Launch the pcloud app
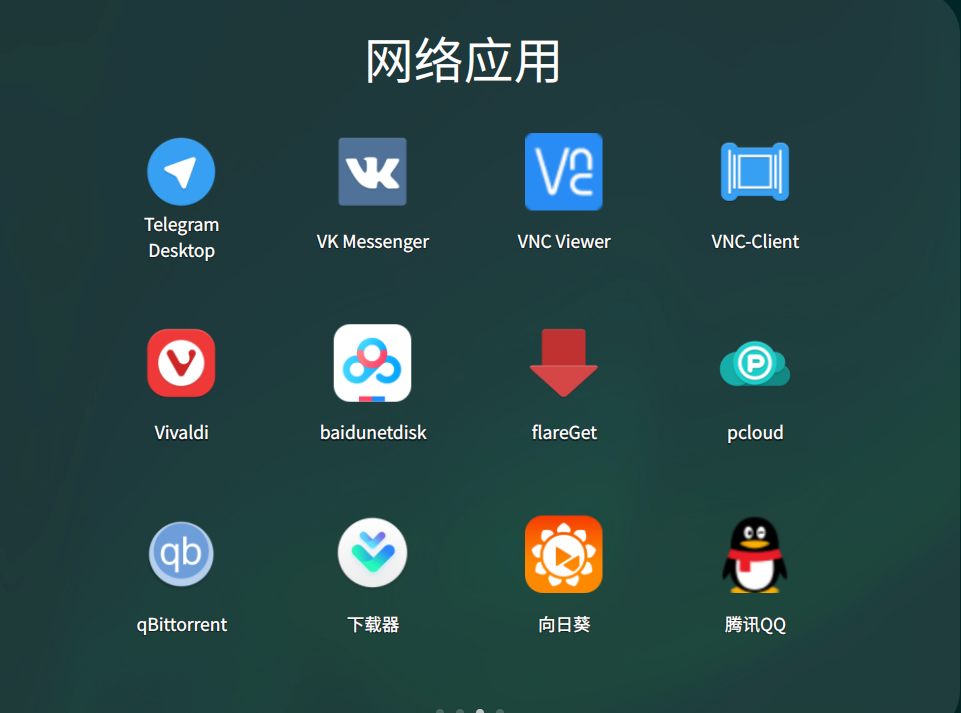Viewport: 961px width, 713px height. tap(755, 363)
